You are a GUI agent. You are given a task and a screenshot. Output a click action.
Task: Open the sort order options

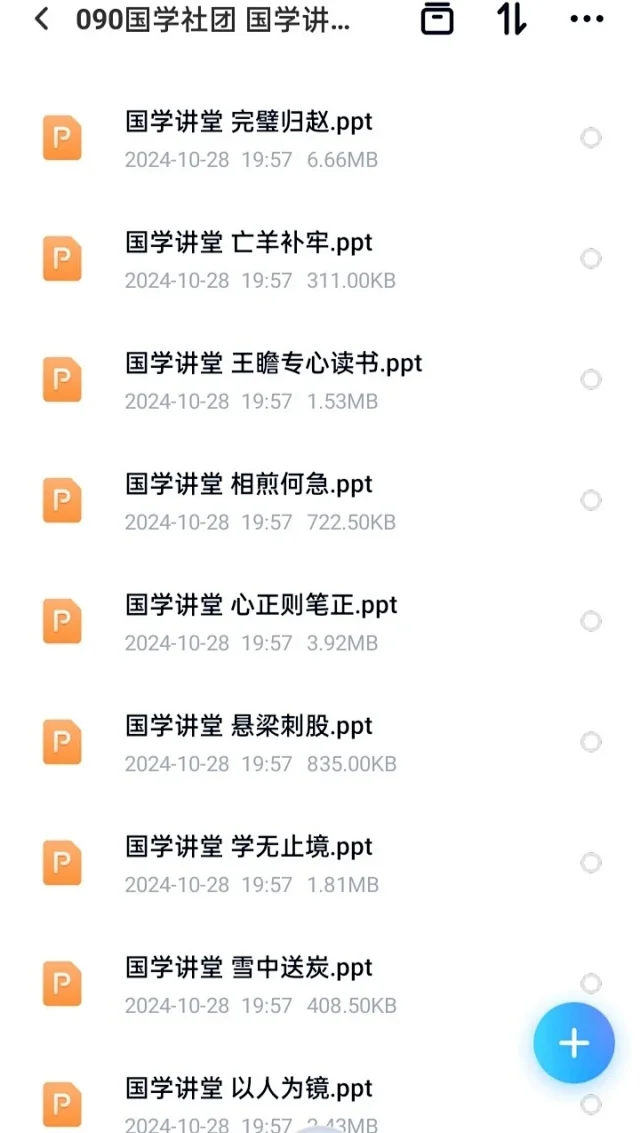(511, 19)
